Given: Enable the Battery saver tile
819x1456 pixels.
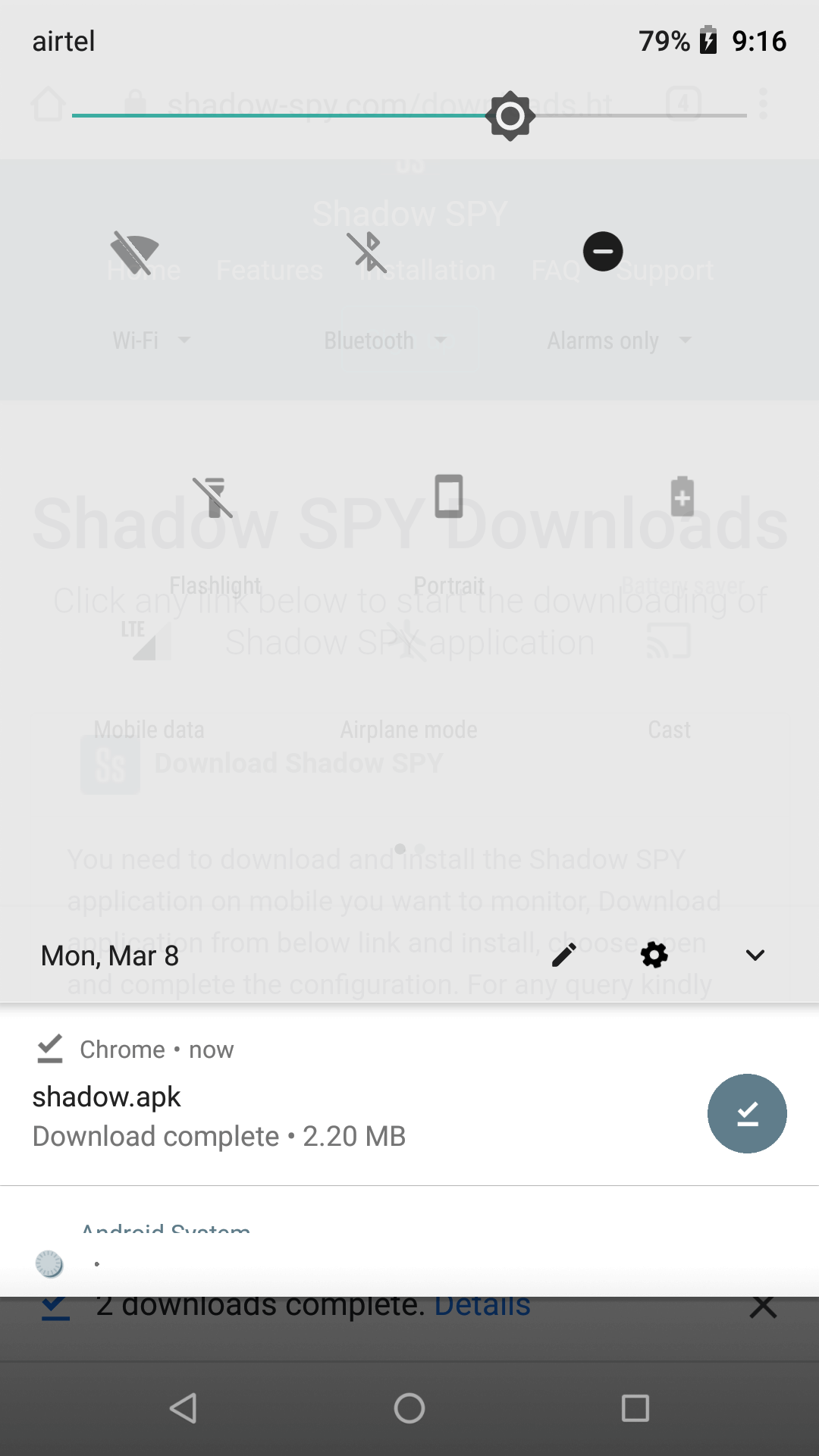Looking at the screenshot, I should (x=682, y=497).
